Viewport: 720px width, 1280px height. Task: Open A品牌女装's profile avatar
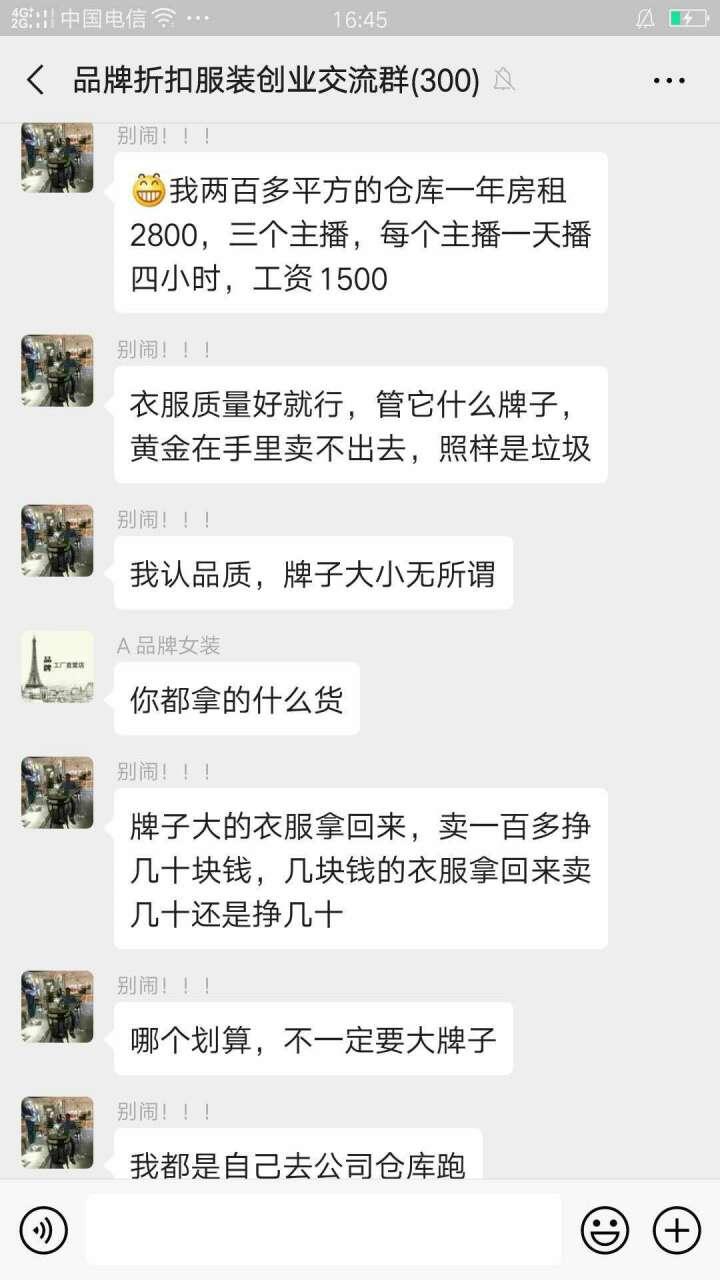56,670
